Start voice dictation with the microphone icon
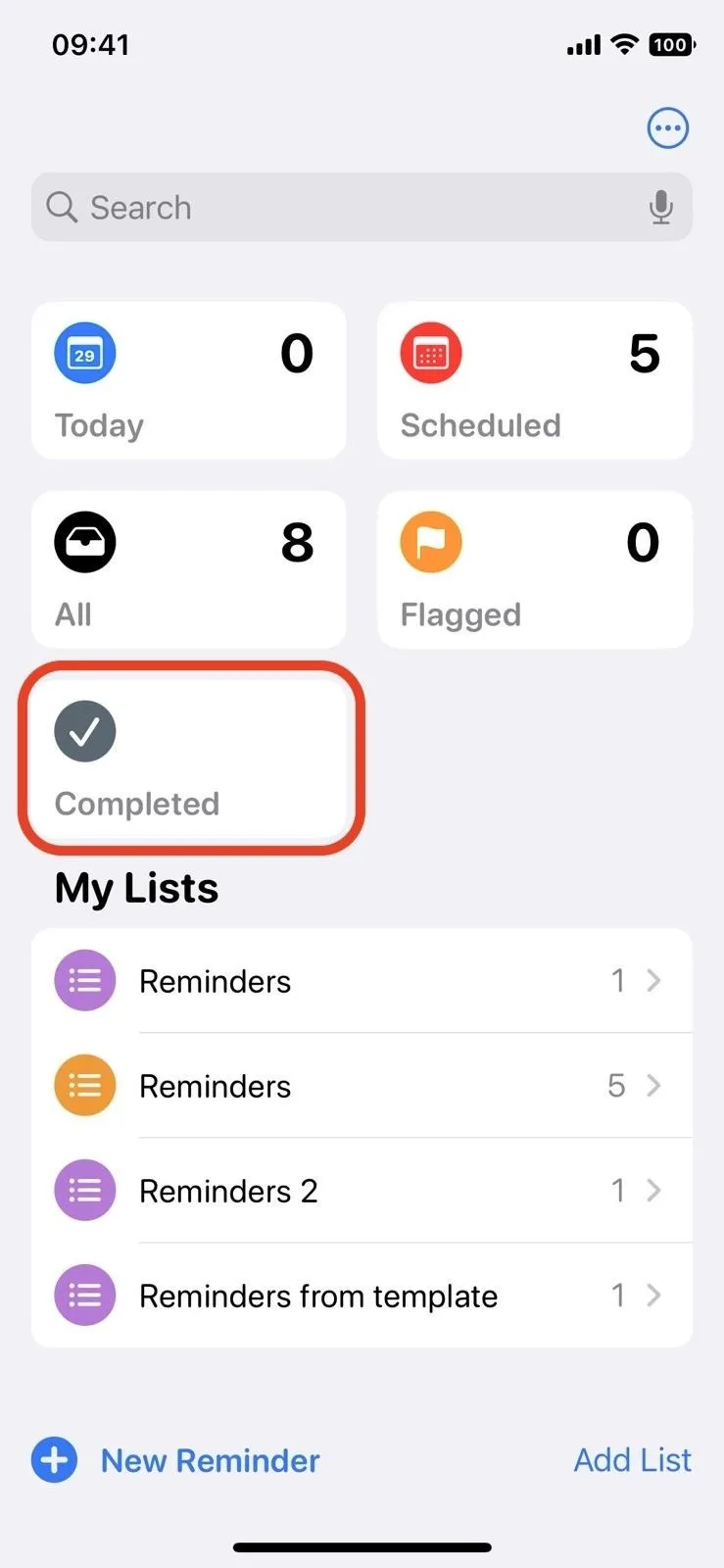The width and height of the screenshot is (724, 1568). (661, 207)
